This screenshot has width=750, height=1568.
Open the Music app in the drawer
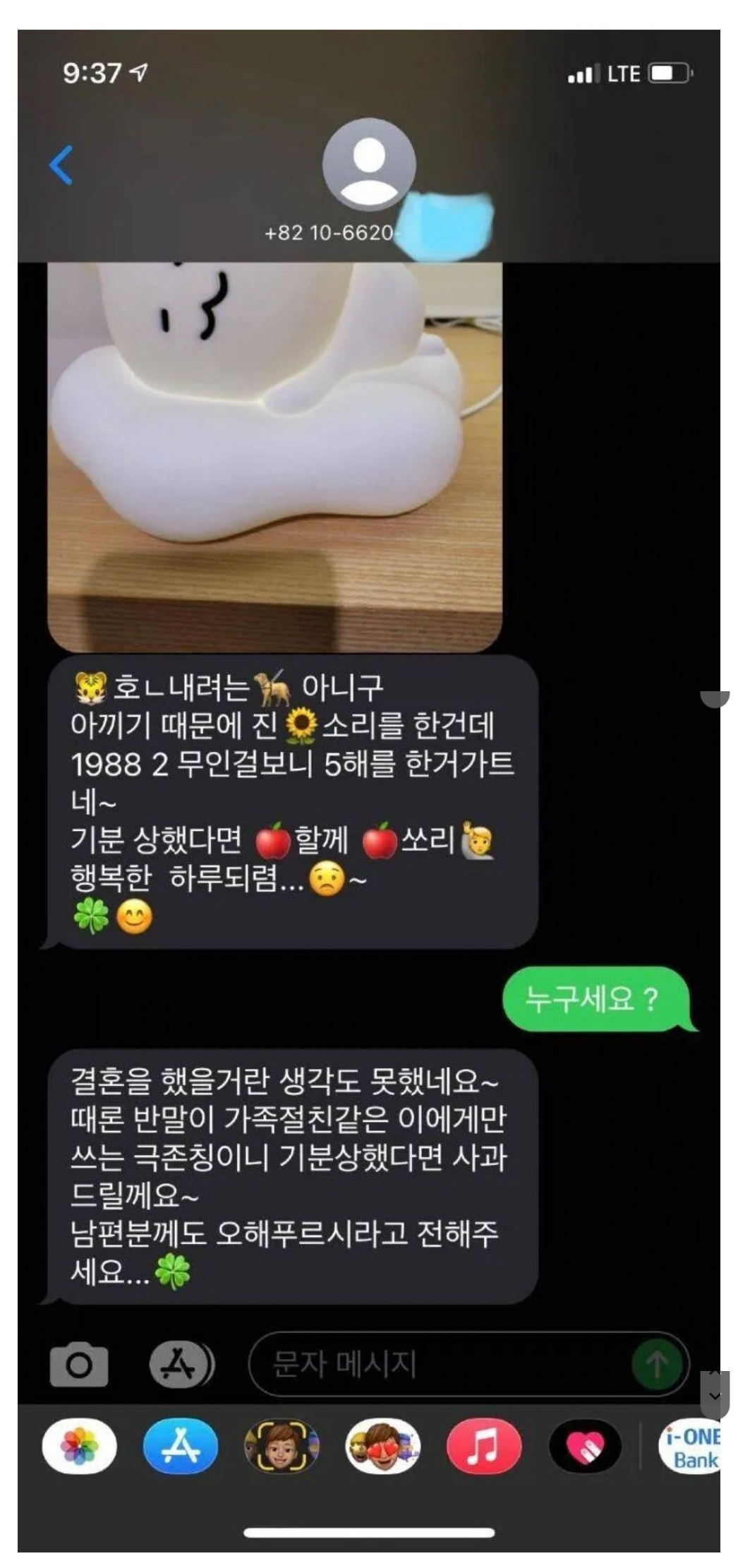(x=483, y=1446)
